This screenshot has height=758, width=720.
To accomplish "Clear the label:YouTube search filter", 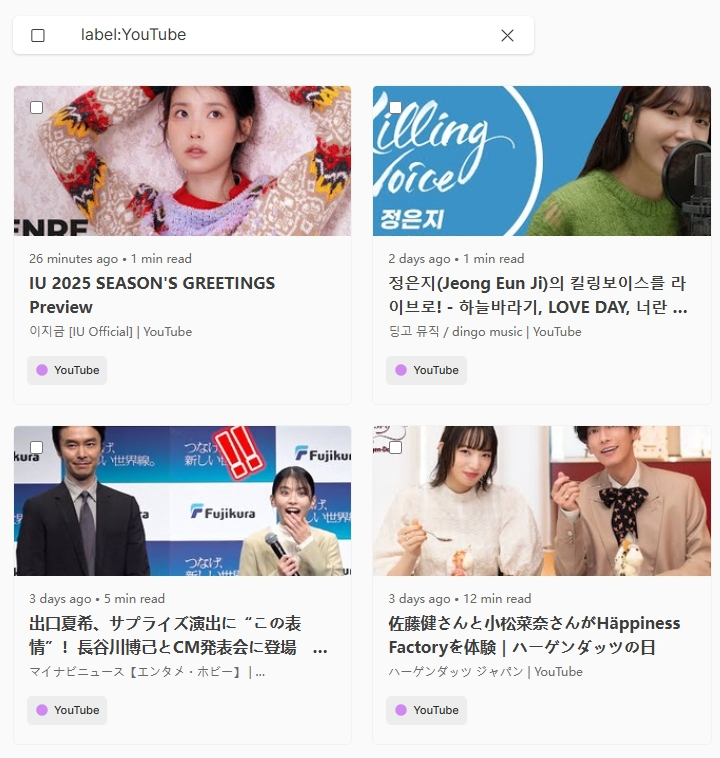I will (x=507, y=35).
